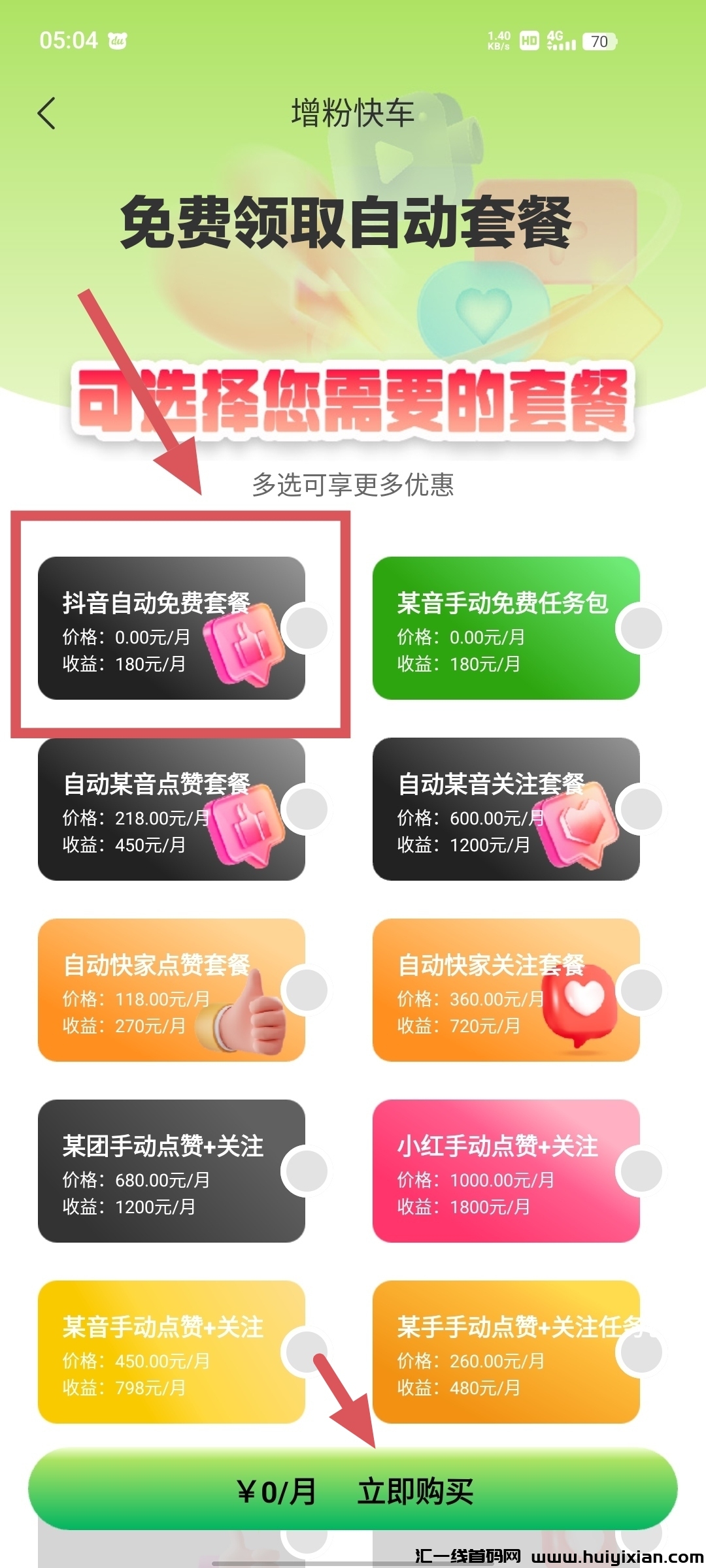Choose the 自动某音点赞套餐 card
This screenshot has height=1568, width=706.
171,809
